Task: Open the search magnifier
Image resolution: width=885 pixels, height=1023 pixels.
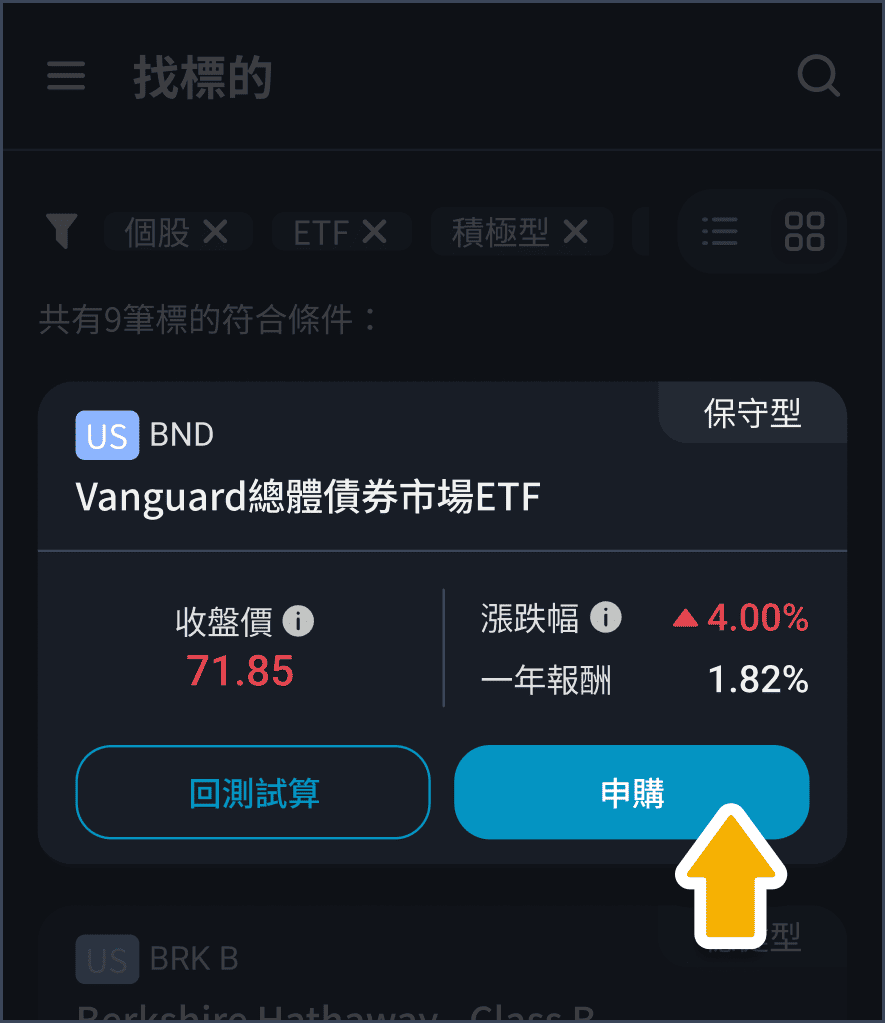Action: pos(818,76)
